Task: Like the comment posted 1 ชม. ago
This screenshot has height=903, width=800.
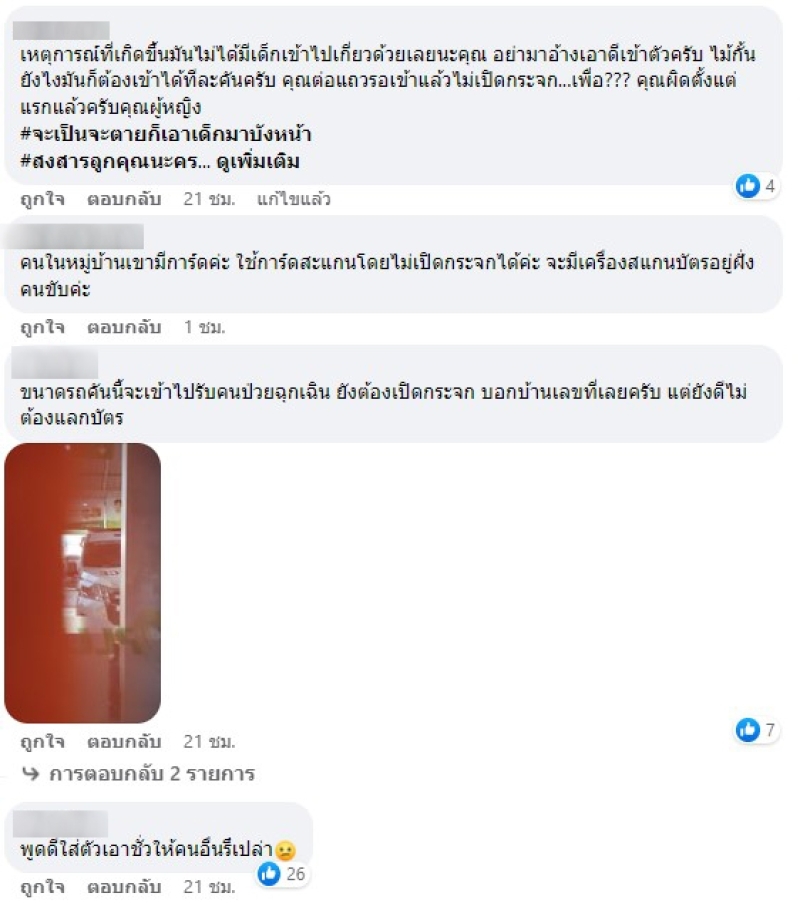Action: (42, 327)
